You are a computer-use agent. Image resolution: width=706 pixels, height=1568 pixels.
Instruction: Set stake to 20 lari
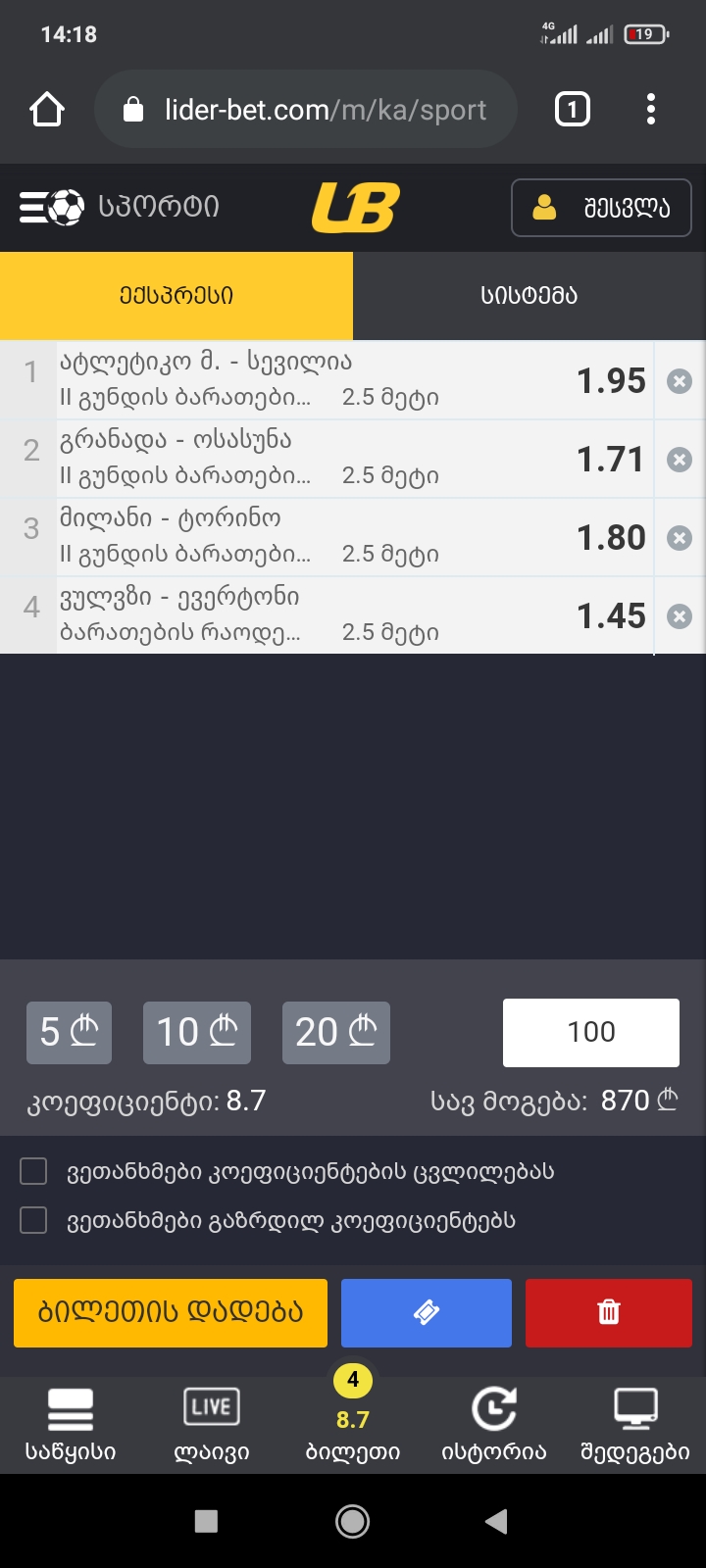pyautogui.click(x=336, y=1032)
